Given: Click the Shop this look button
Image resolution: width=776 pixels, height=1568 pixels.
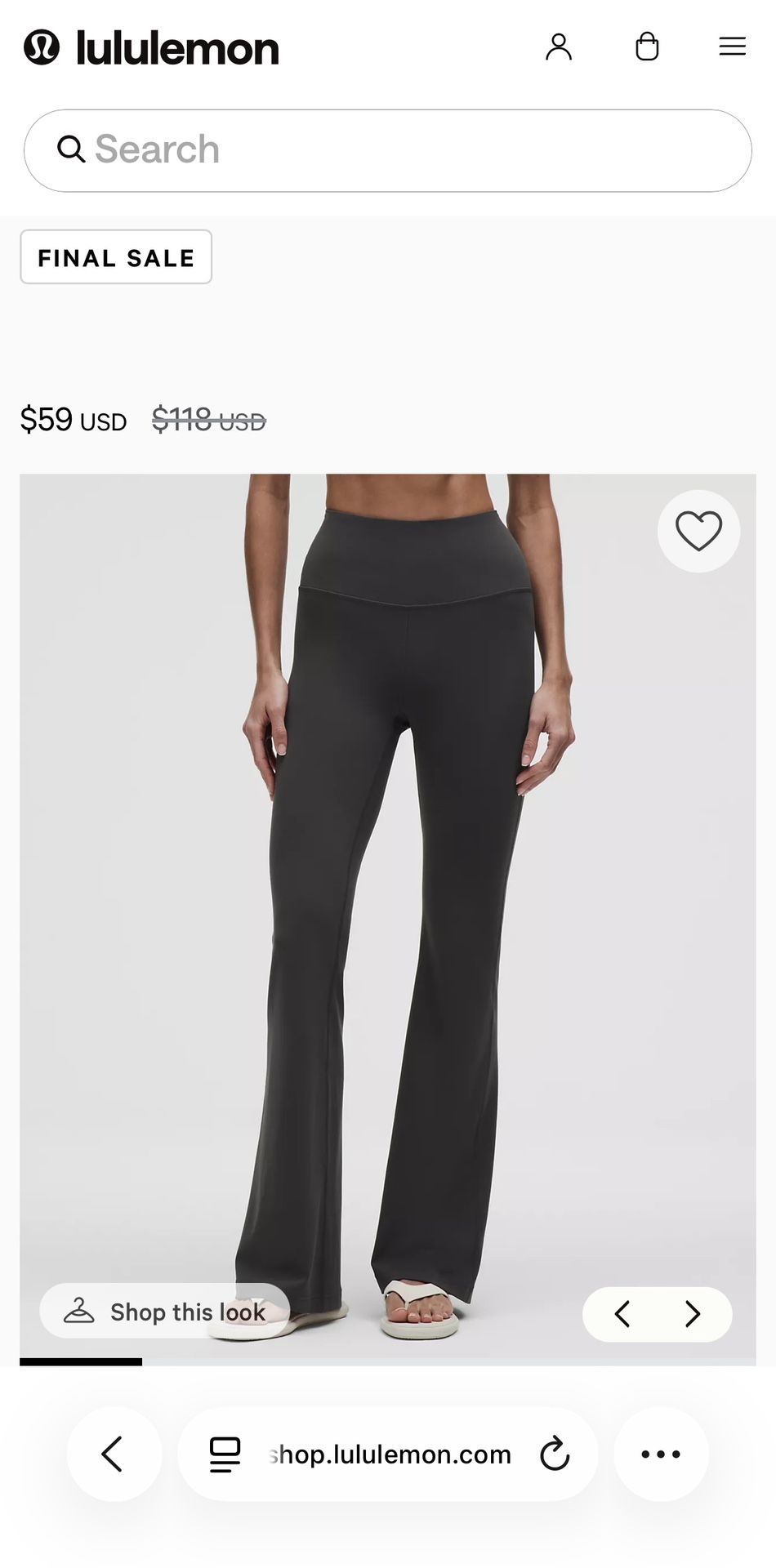Looking at the screenshot, I should pyautogui.click(x=163, y=1311).
